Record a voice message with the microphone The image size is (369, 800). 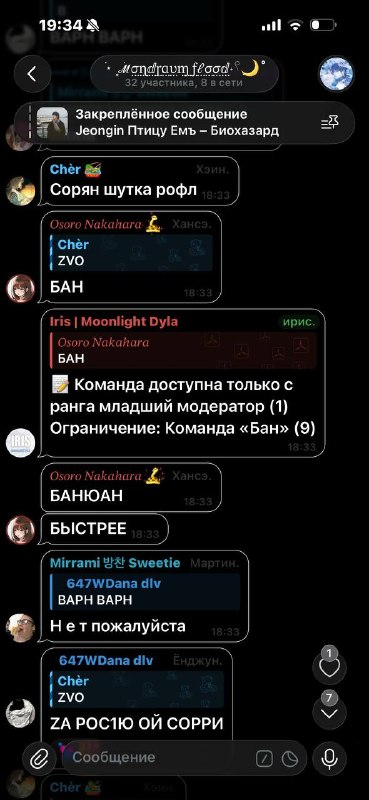point(329,760)
